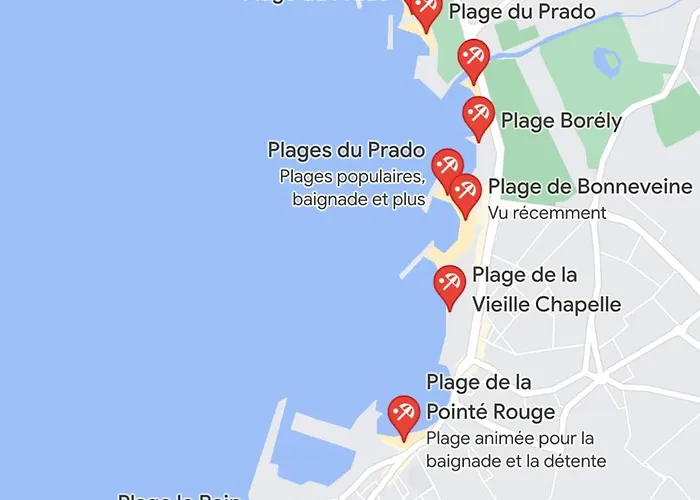Select the Plage de la Vieille Chapelle pin
700x500 pixels.
449,283
